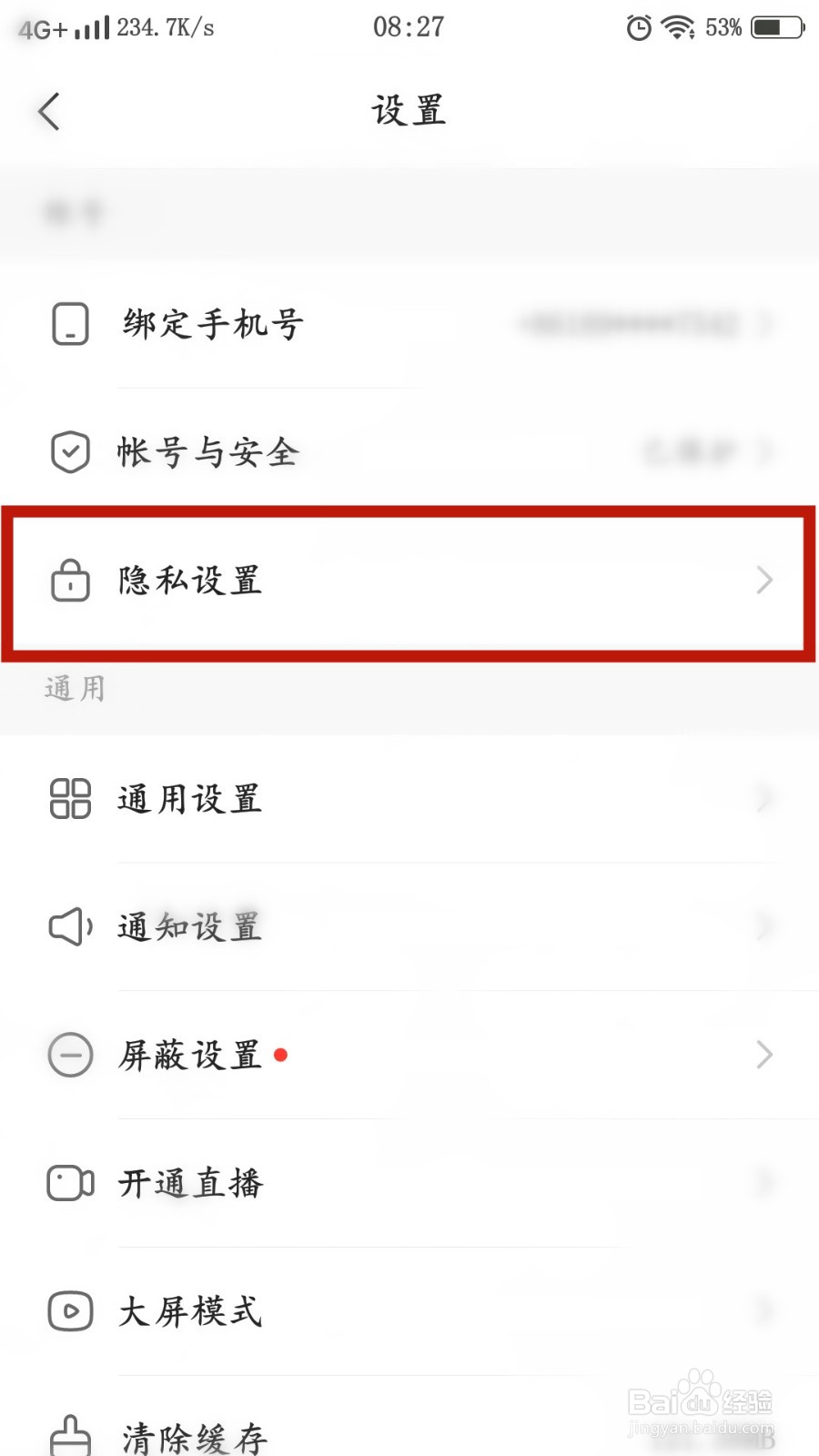Click the padlock icon beside 隐私设置
819x1456 pixels.
69,580
